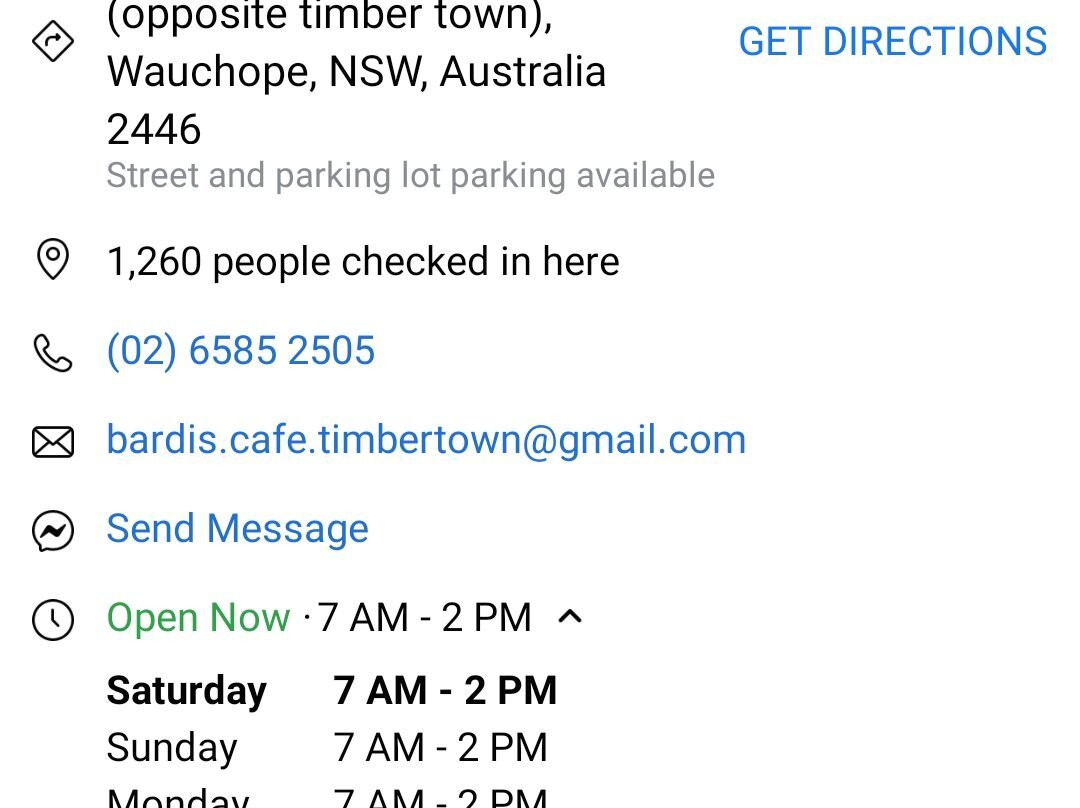This screenshot has height=808, width=1080.
Task: Call the phone number (02) 6585 2505
Action: (x=240, y=351)
